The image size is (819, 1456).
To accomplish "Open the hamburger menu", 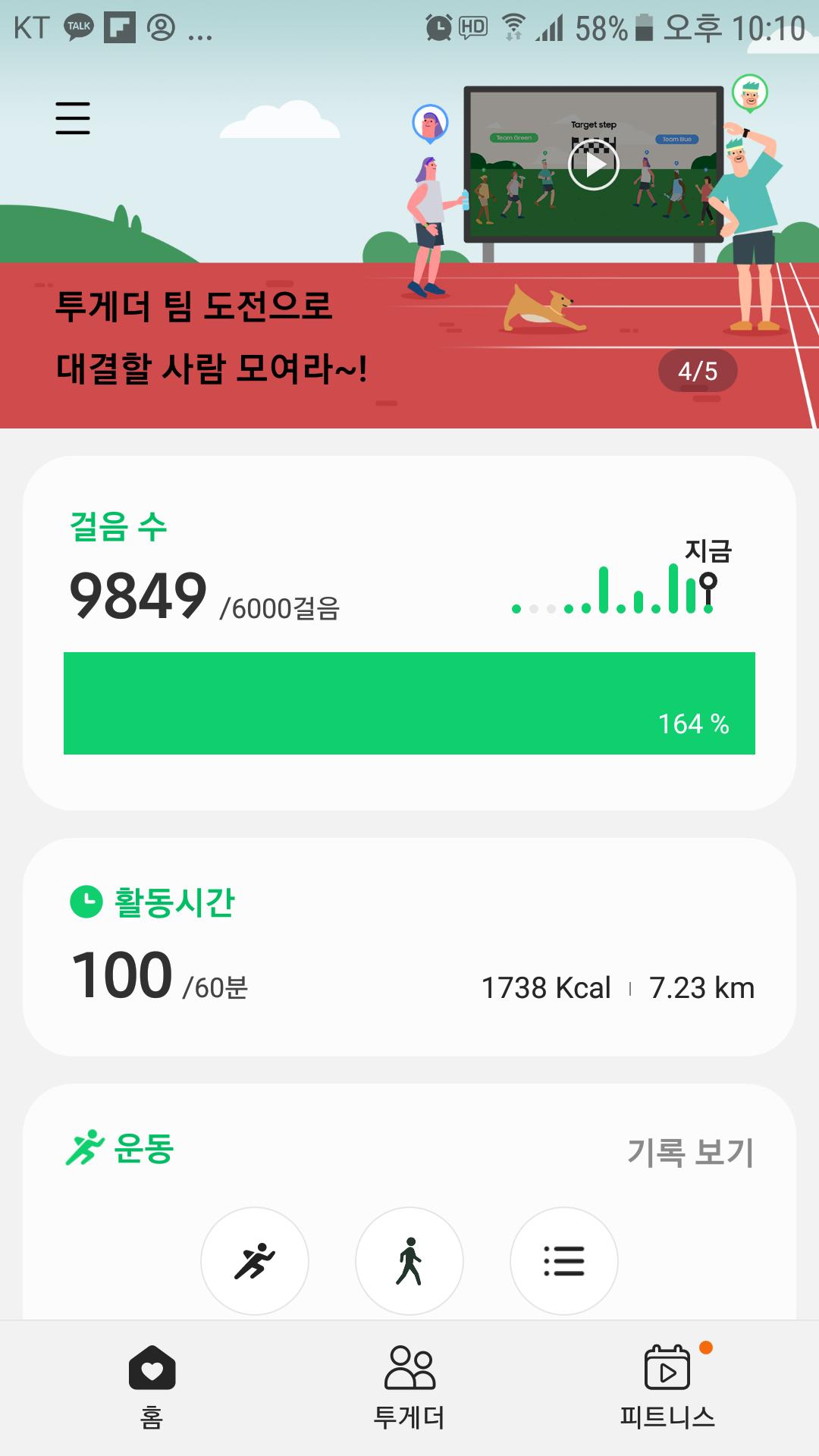I will tap(73, 118).
